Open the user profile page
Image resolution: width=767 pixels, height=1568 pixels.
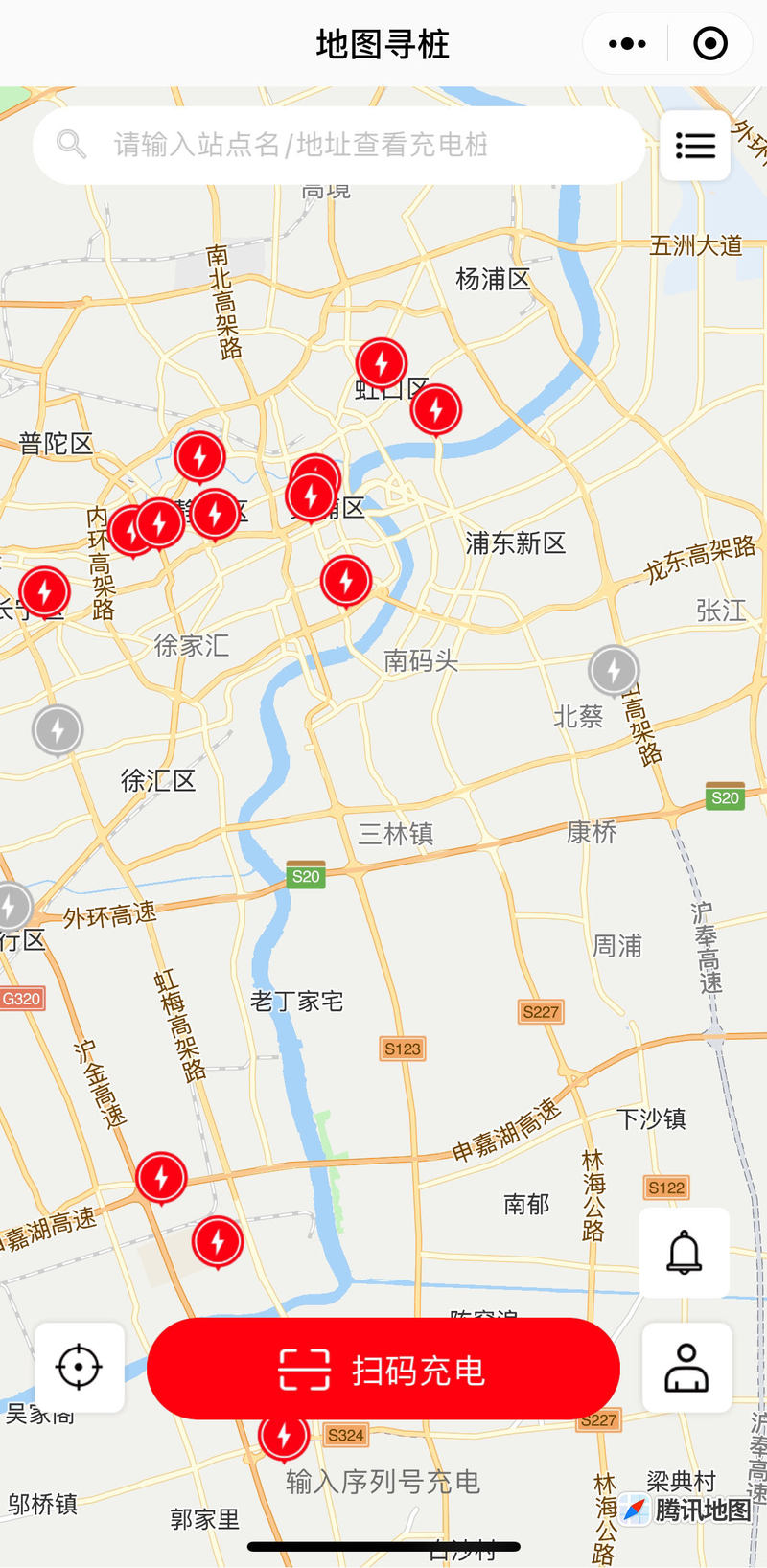pos(686,1368)
